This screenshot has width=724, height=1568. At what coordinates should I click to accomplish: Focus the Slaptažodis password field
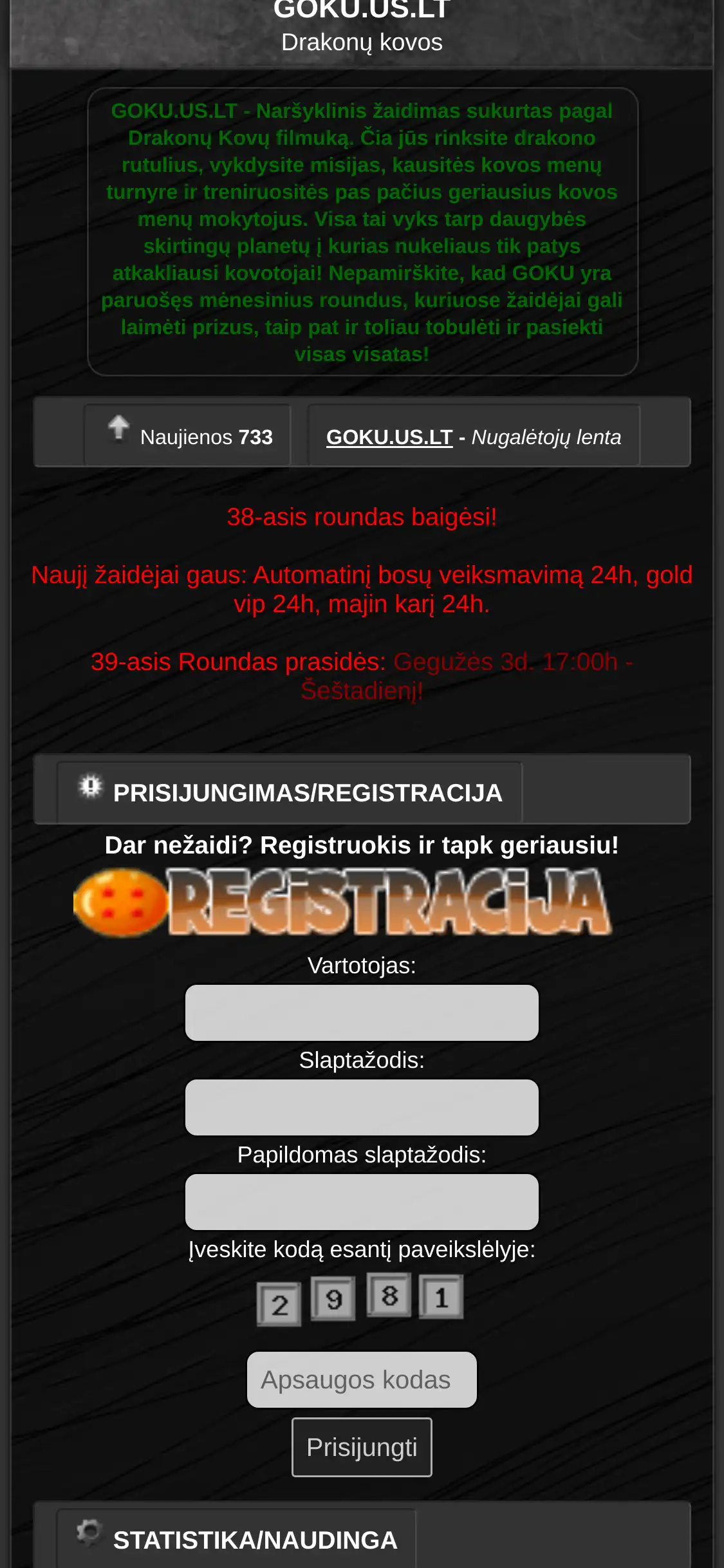(362, 1107)
